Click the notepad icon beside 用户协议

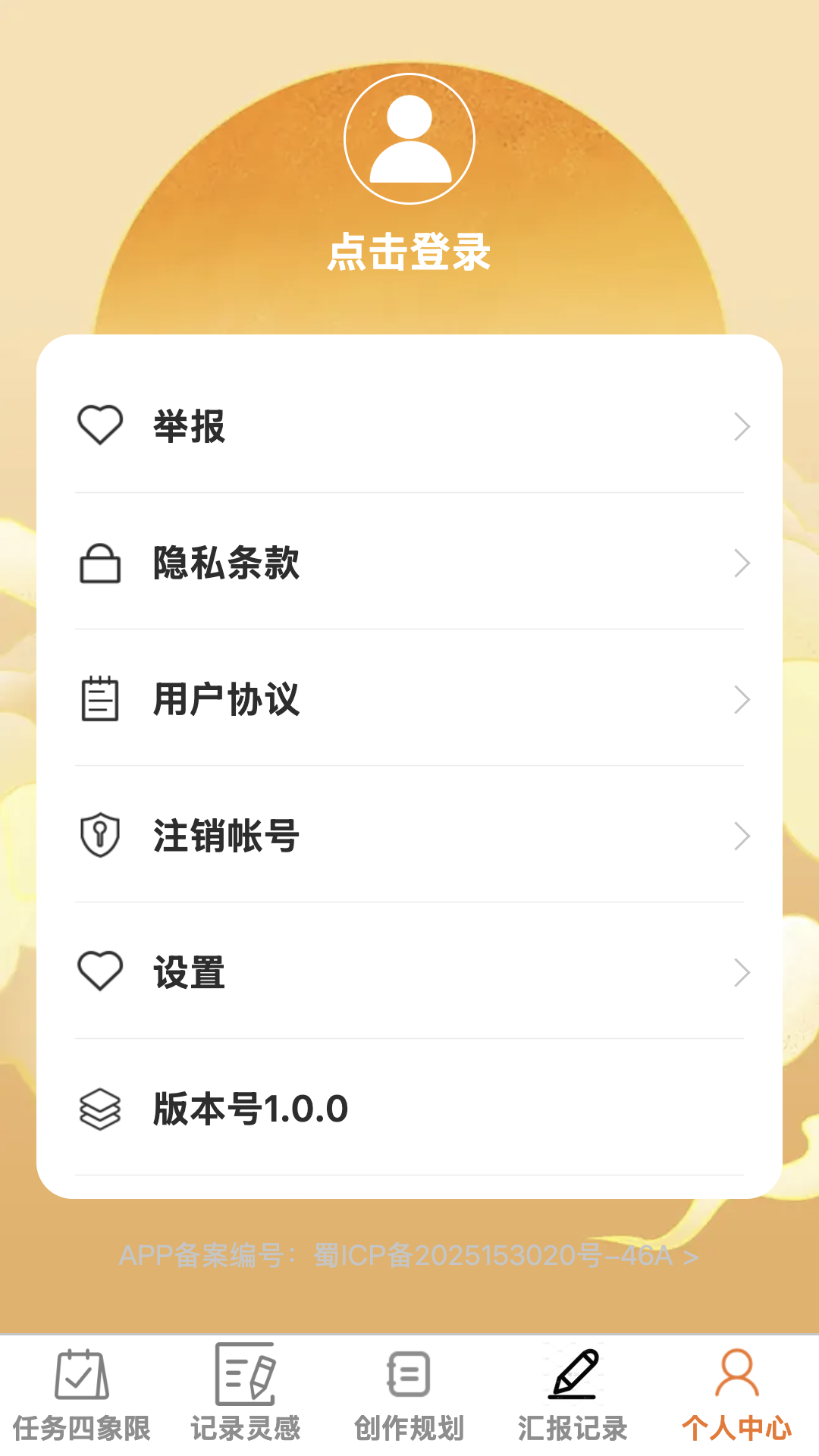101,699
